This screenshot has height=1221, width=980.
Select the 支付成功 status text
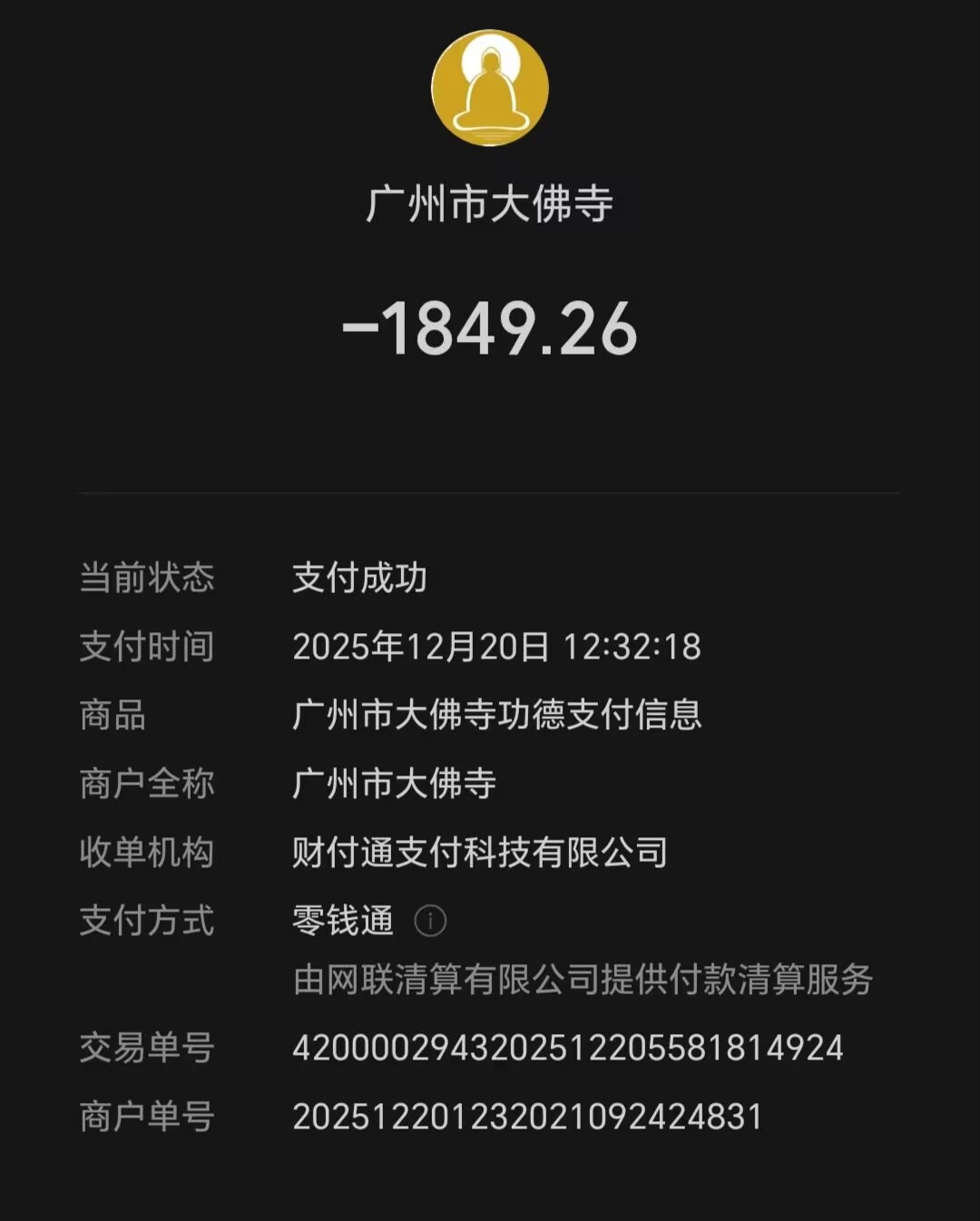click(x=360, y=578)
